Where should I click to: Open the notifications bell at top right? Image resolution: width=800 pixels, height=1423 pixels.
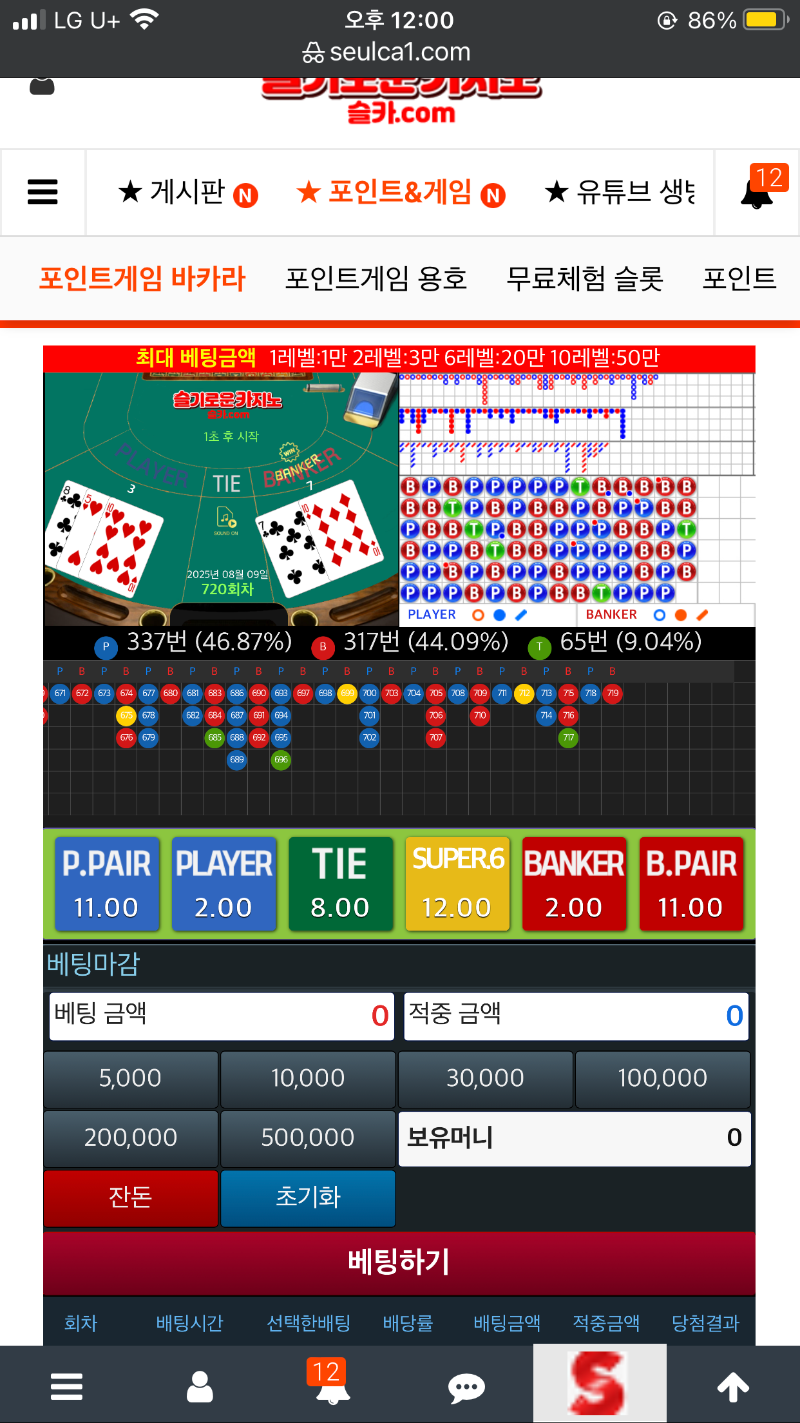758,190
